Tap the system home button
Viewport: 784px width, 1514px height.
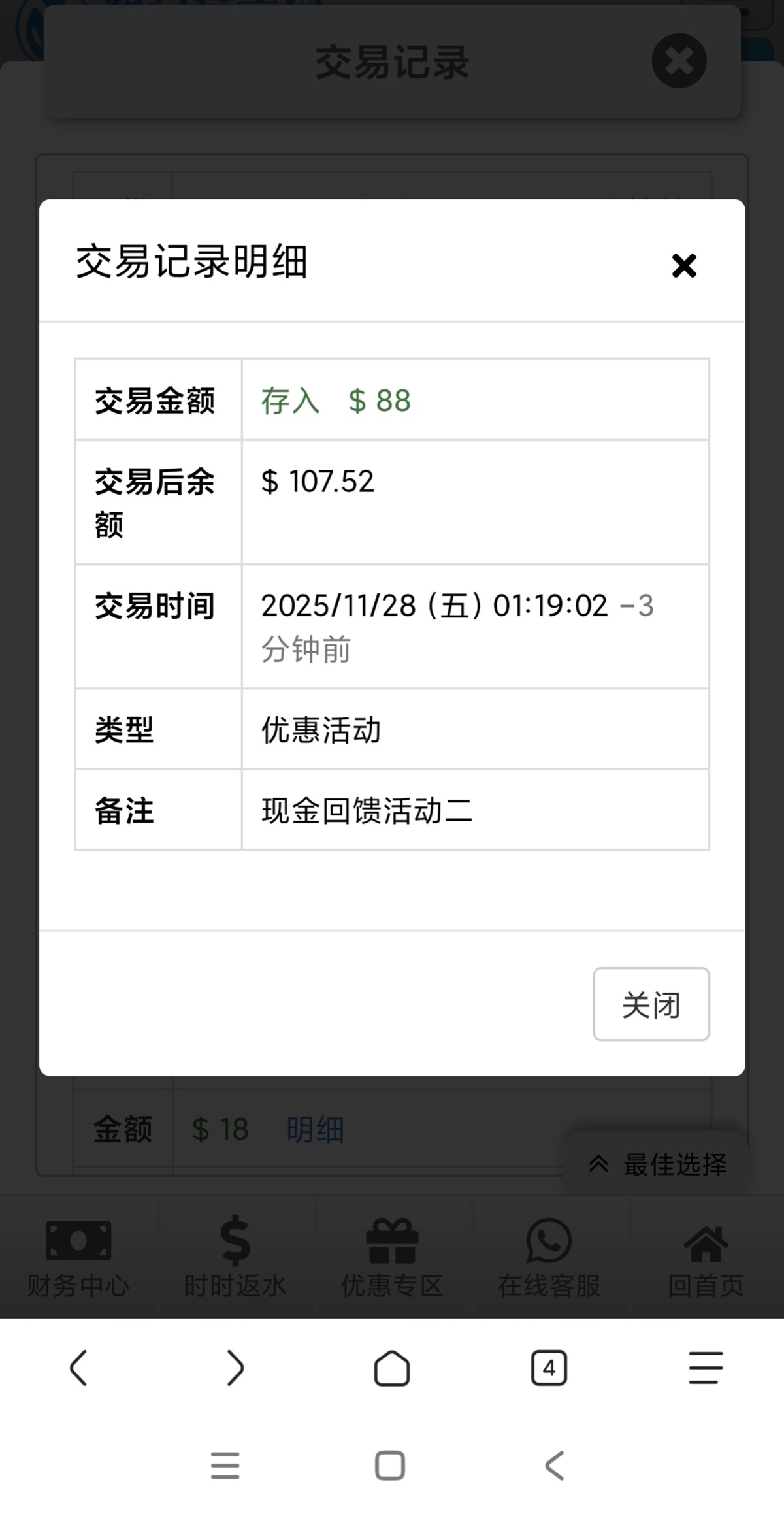coord(390,1465)
